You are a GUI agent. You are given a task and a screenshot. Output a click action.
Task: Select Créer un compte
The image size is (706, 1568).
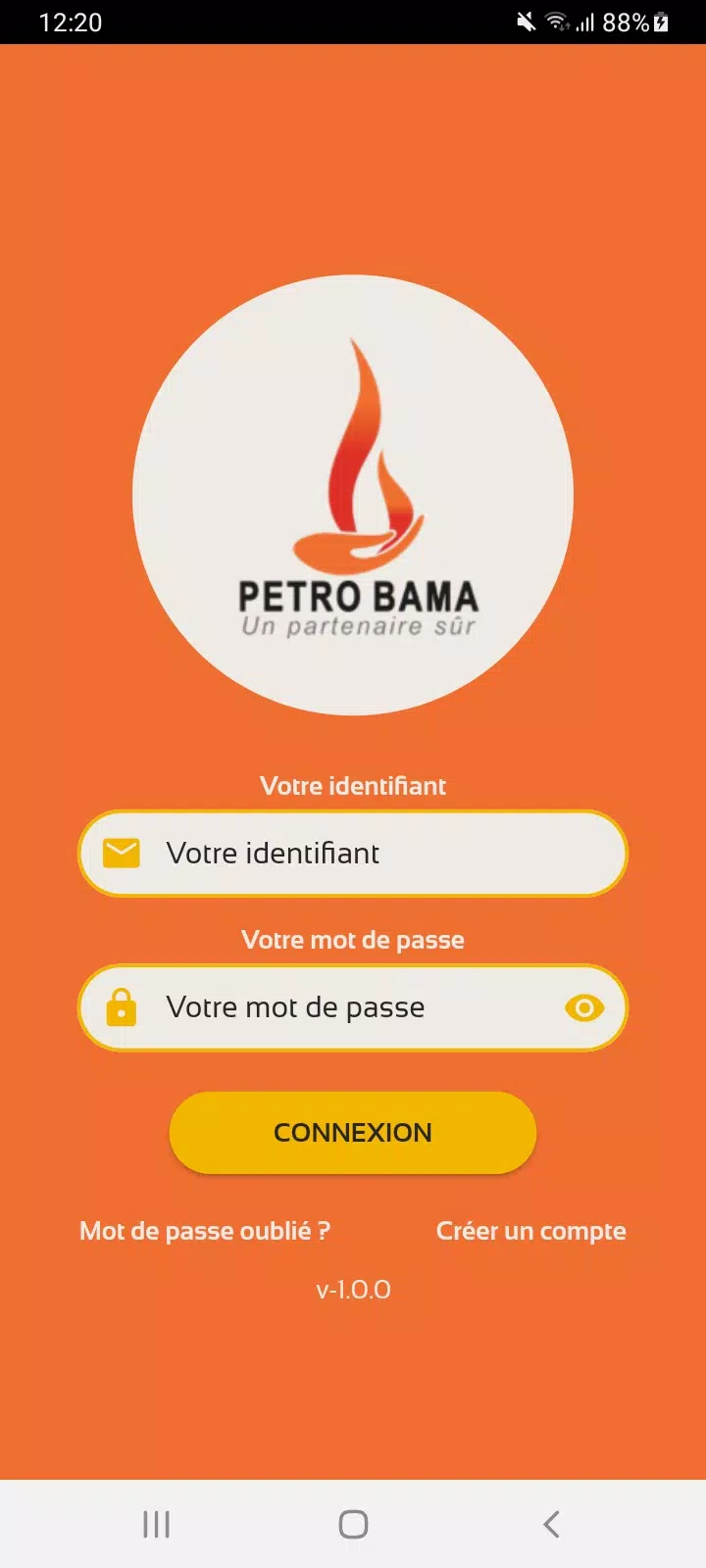(x=530, y=1231)
